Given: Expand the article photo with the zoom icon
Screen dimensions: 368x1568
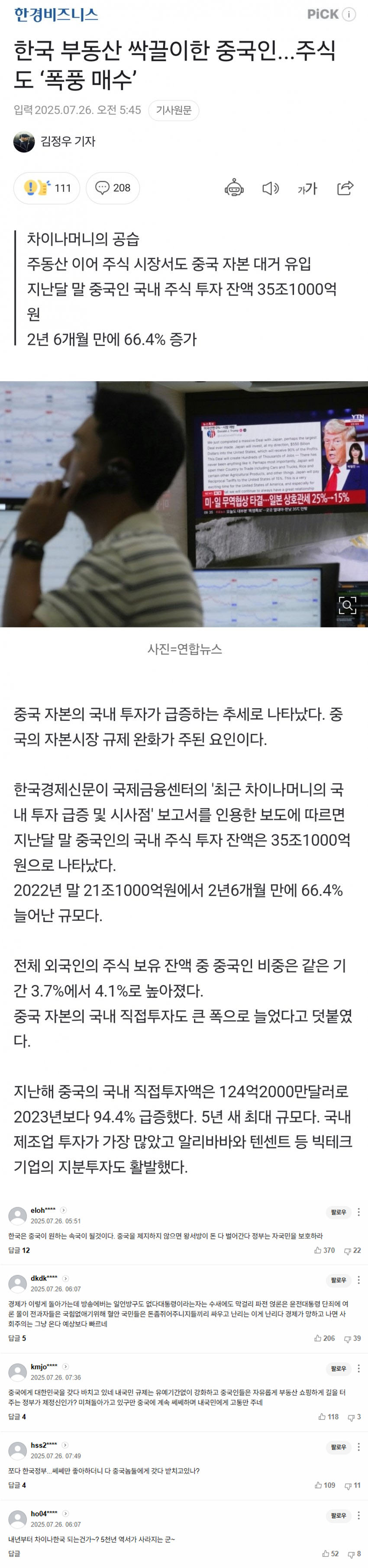Looking at the screenshot, I should [x=347, y=605].
